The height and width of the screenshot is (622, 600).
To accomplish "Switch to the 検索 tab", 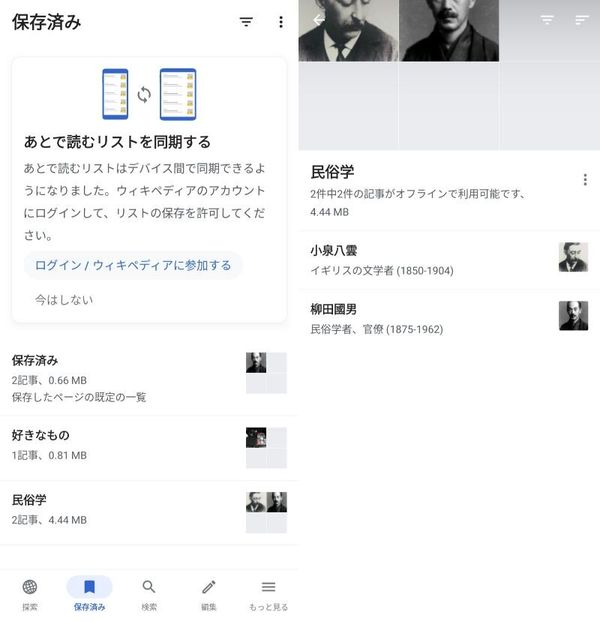I will [x=149, y=594].
